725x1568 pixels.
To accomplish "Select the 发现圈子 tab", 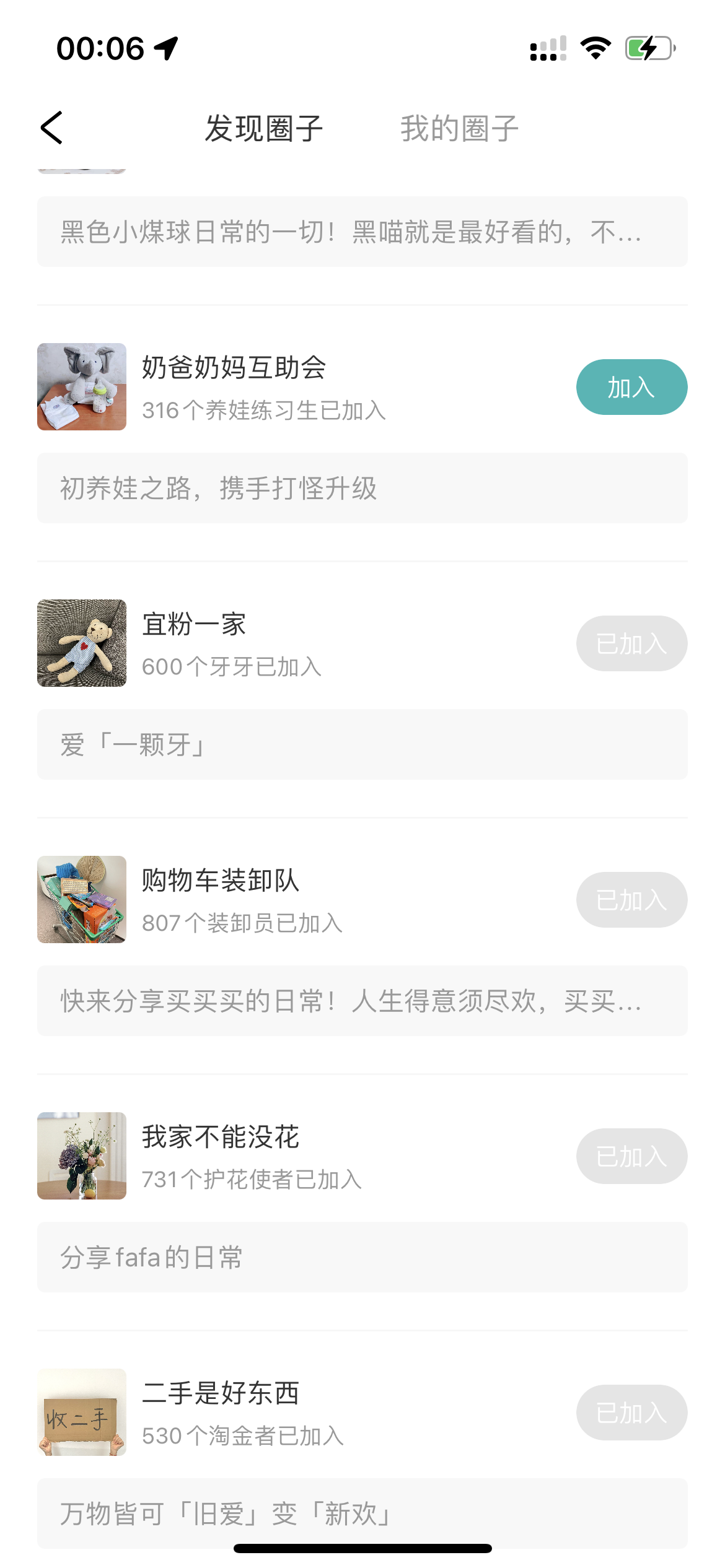I will tap(264, 129).
